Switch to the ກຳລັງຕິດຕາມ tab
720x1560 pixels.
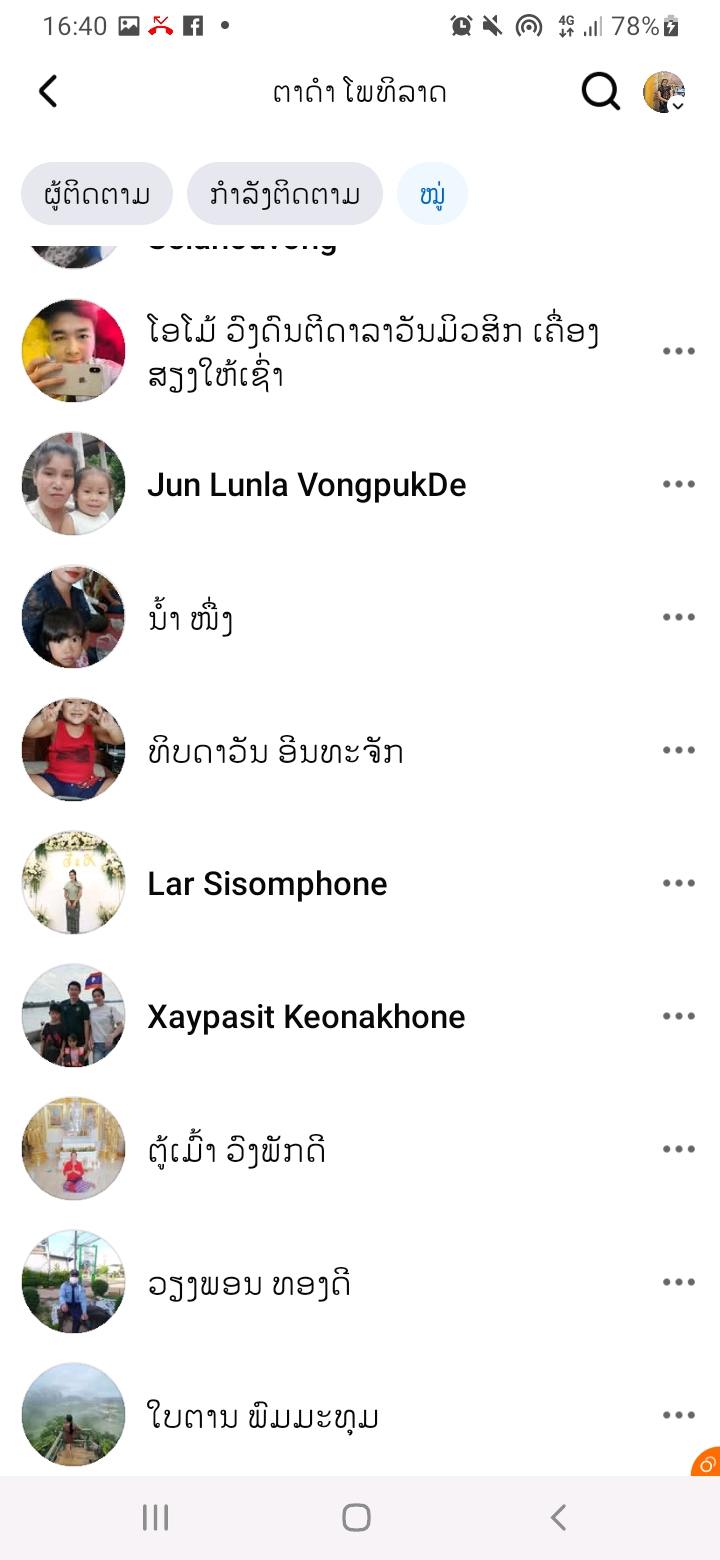click(x=284, y=194)
